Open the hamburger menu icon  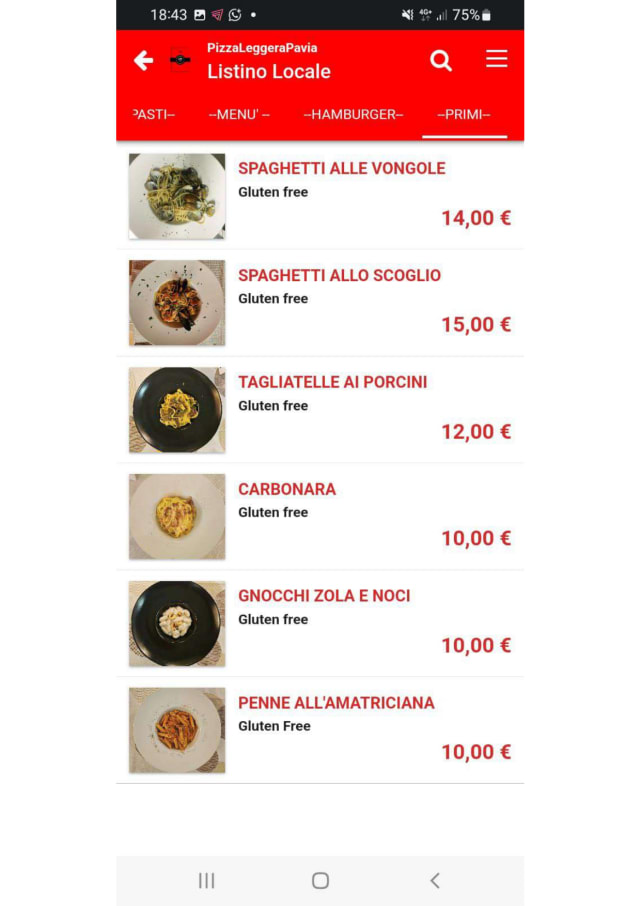click(497, 60)
